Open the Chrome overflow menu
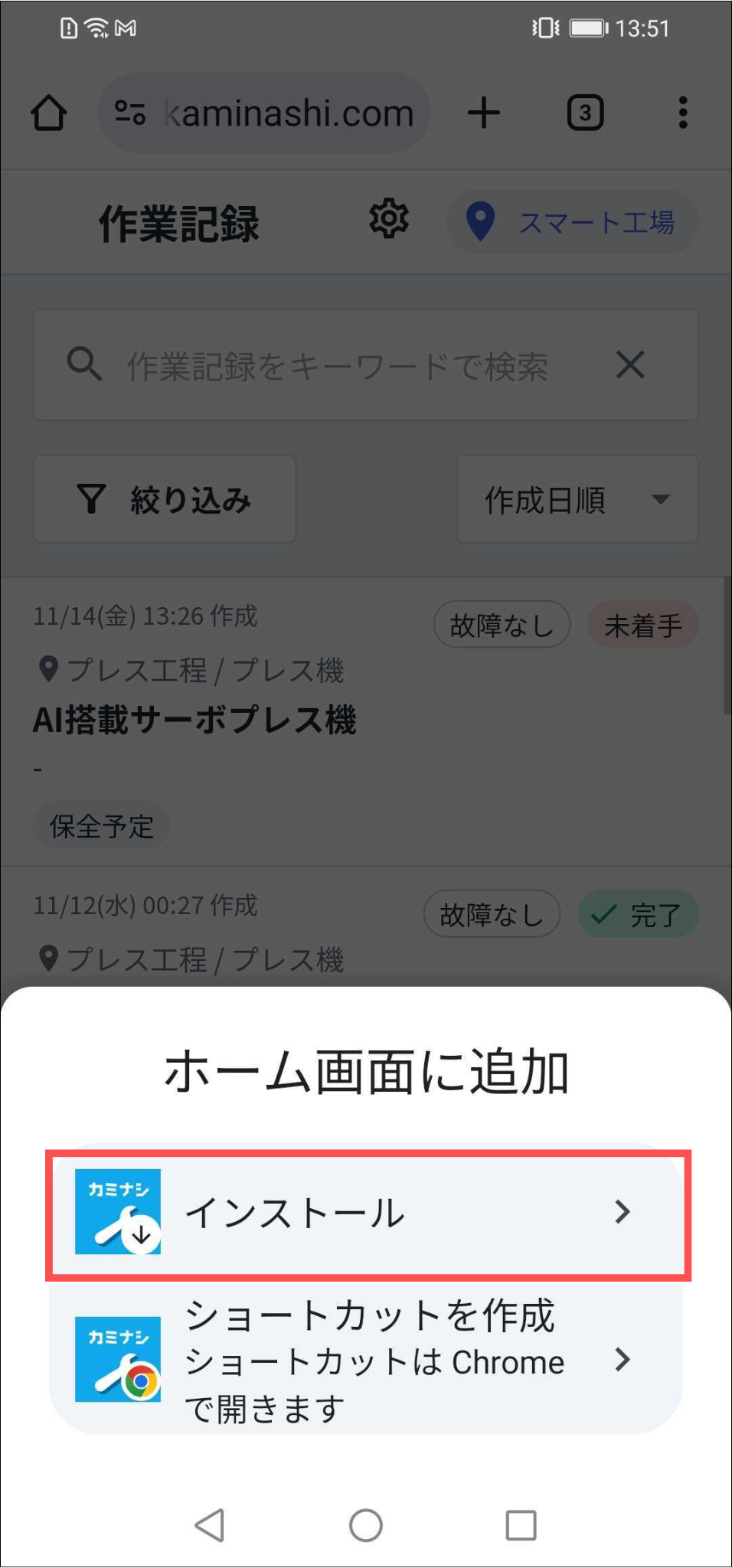The image size is (732, 1568). pos(683,113)
